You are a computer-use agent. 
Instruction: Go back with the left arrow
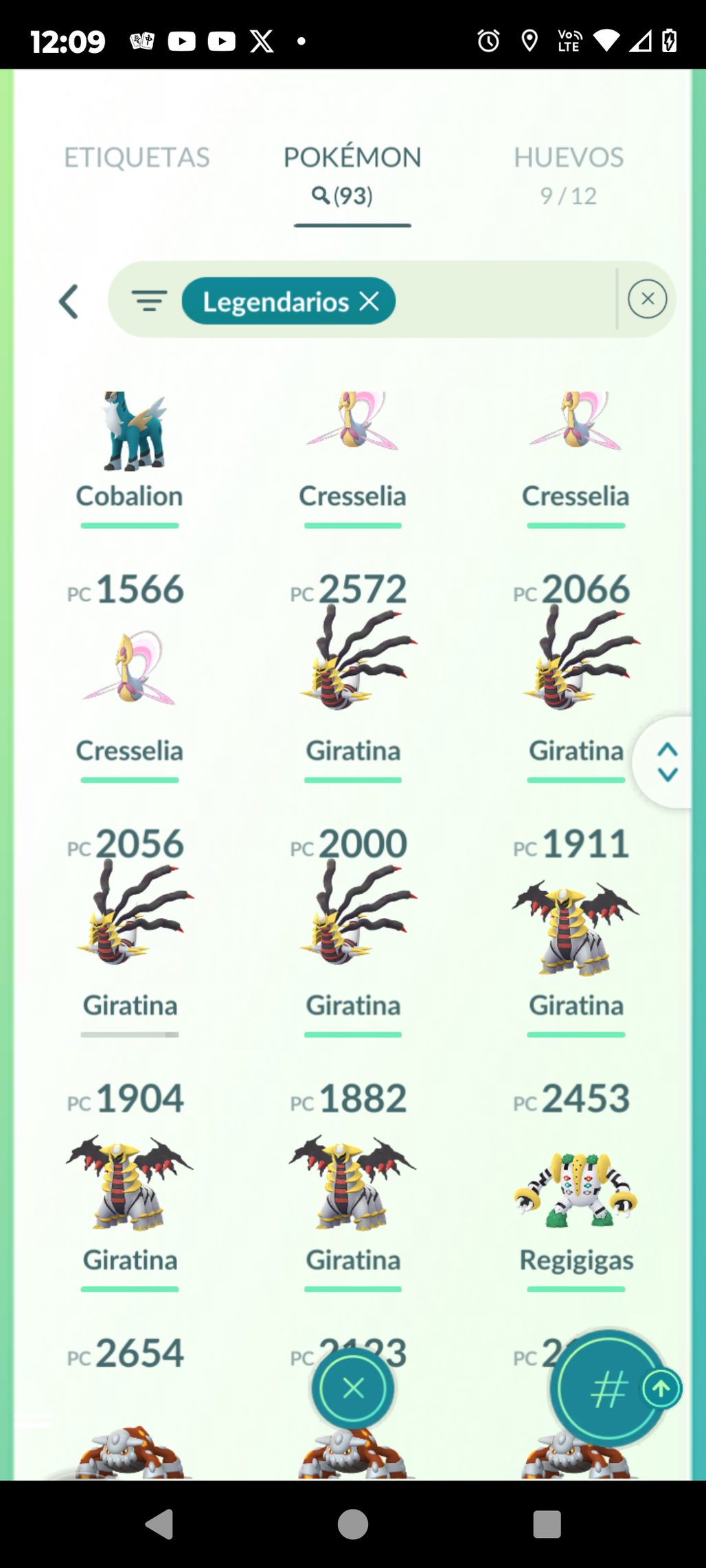(69, 301)
